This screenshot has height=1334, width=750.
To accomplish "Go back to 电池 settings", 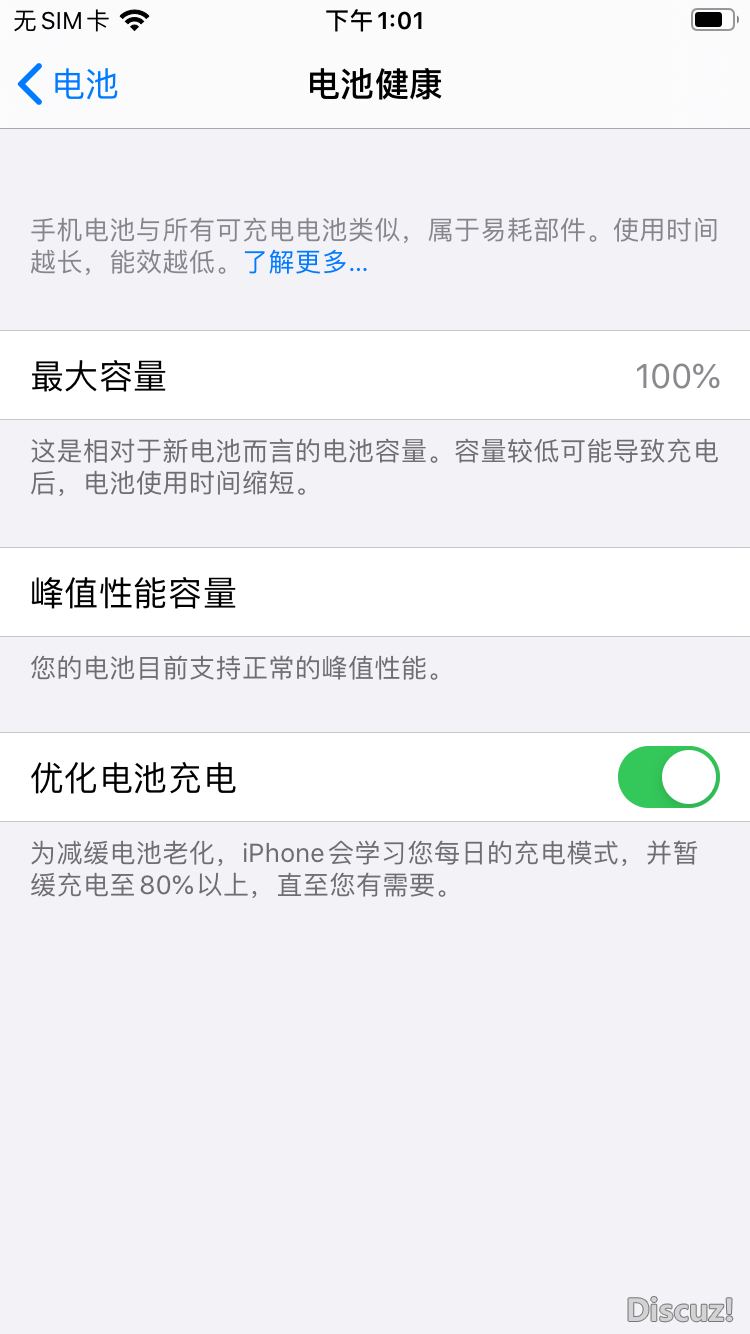I will click(x=68, y=84).
